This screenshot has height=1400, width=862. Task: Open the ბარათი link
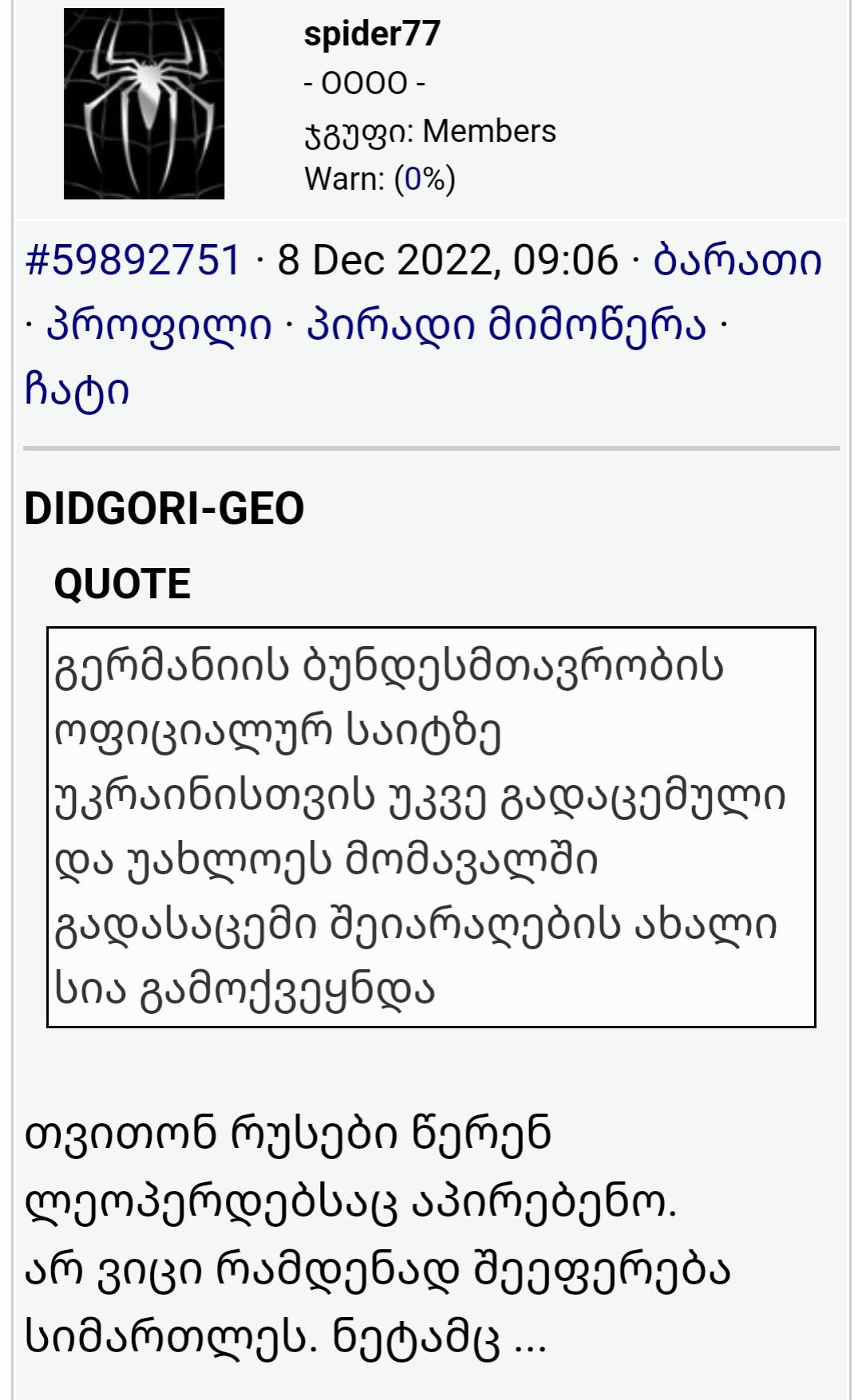pos(737,261)
